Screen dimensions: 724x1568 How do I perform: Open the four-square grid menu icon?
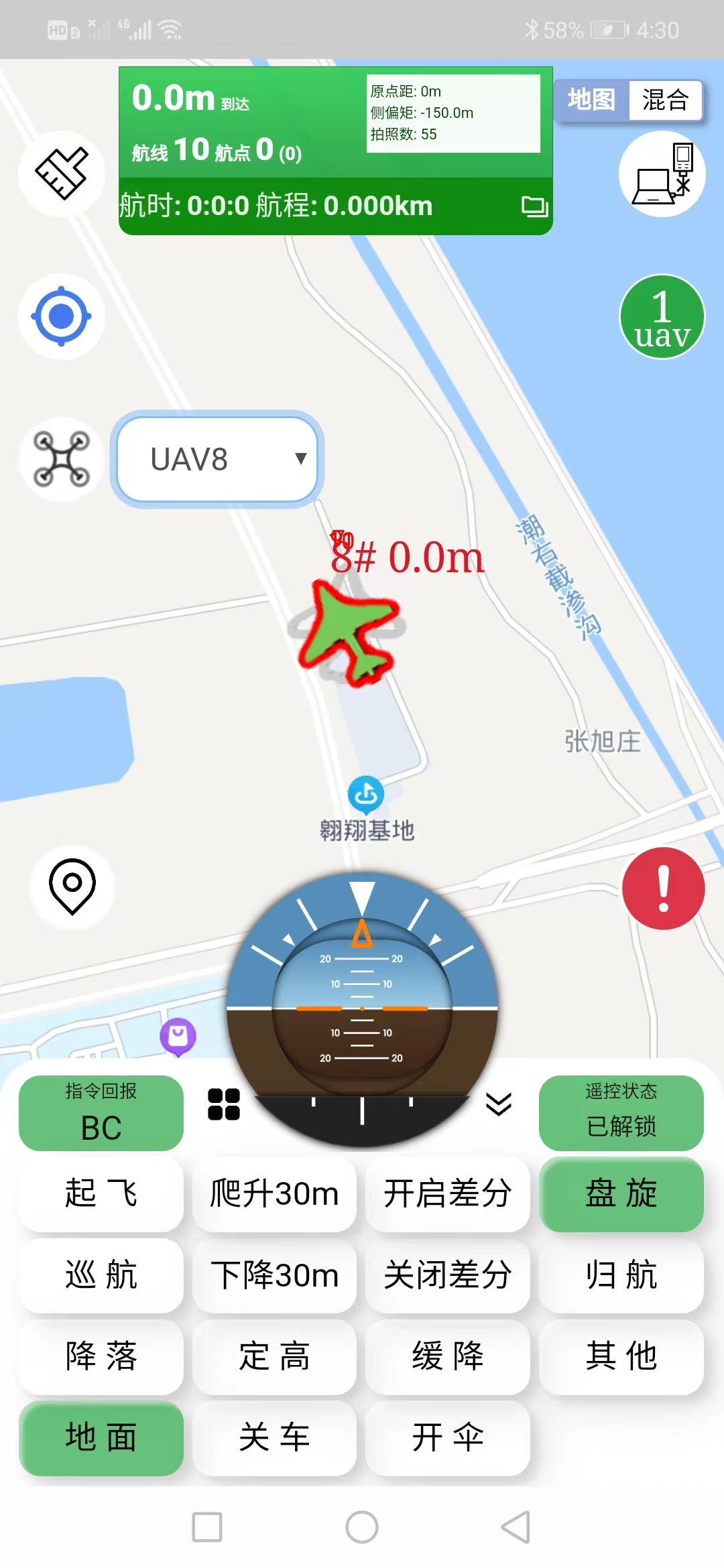(224, 1104)
